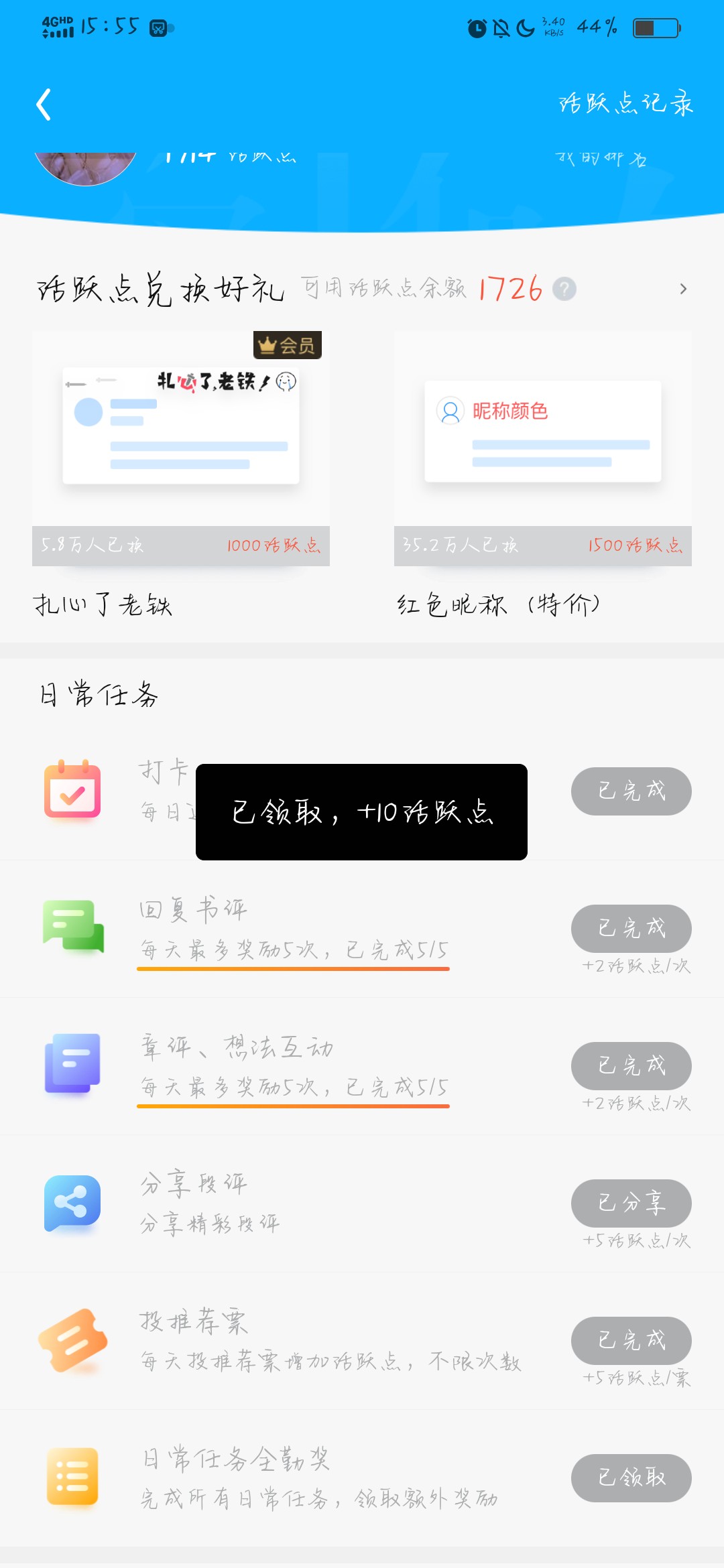The height and width of the screenshot is (1568, 724).
Task: Go back using the top-left arrow
Action: click(44, 105)
